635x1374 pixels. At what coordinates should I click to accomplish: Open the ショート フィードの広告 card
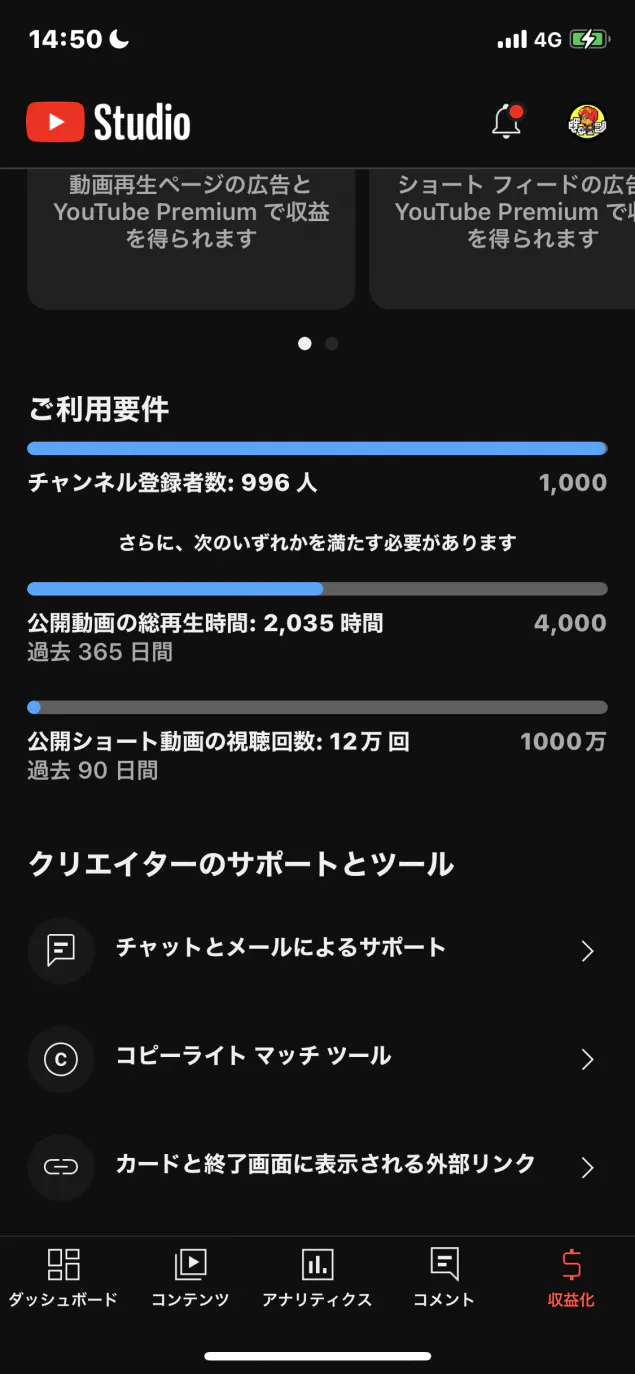502,239
